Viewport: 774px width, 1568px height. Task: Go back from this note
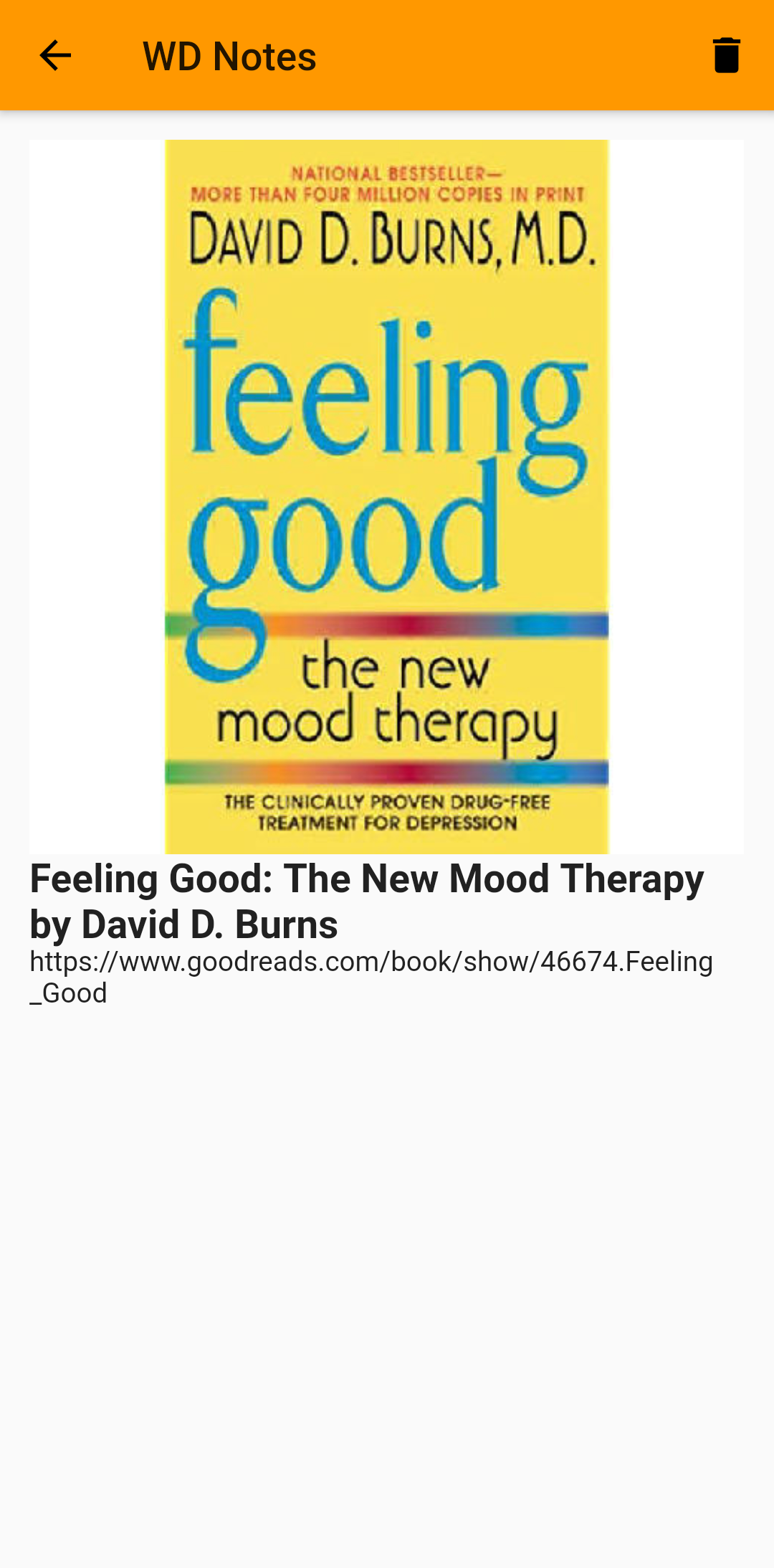pyautogui.click(x=55, y=56)
